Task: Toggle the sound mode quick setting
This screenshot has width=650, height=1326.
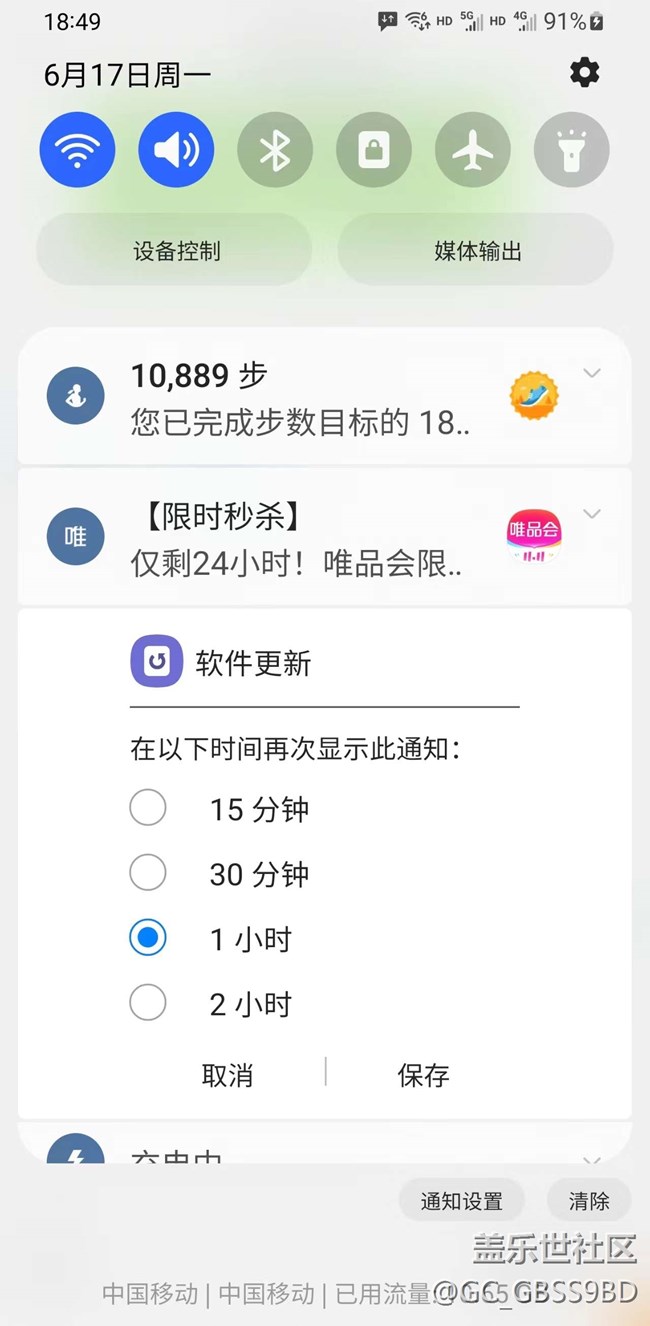Action: coord(176,150)
